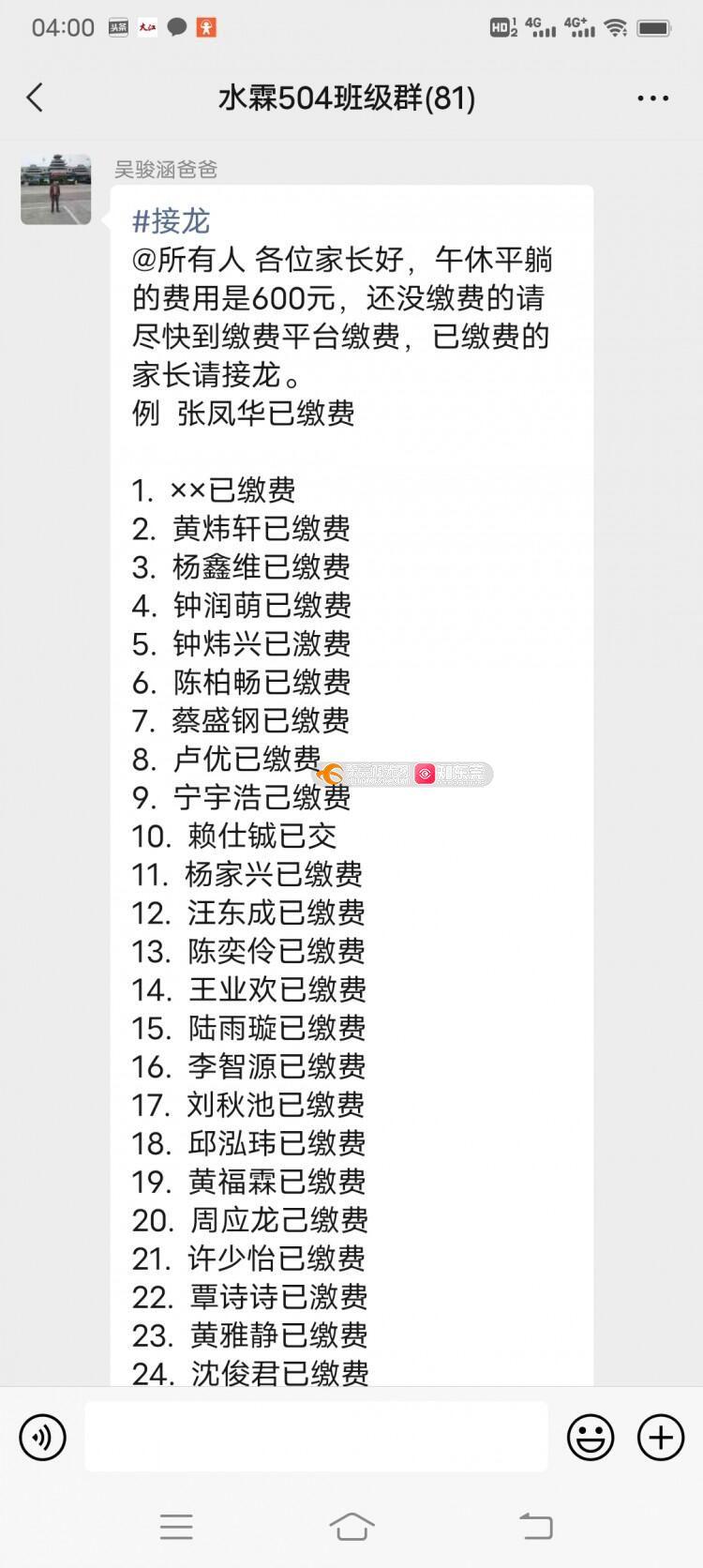Open 吴骏涵爸爸's profile avatar
The width and height of the screenshot is (703, 1568).
pos(56,189)
